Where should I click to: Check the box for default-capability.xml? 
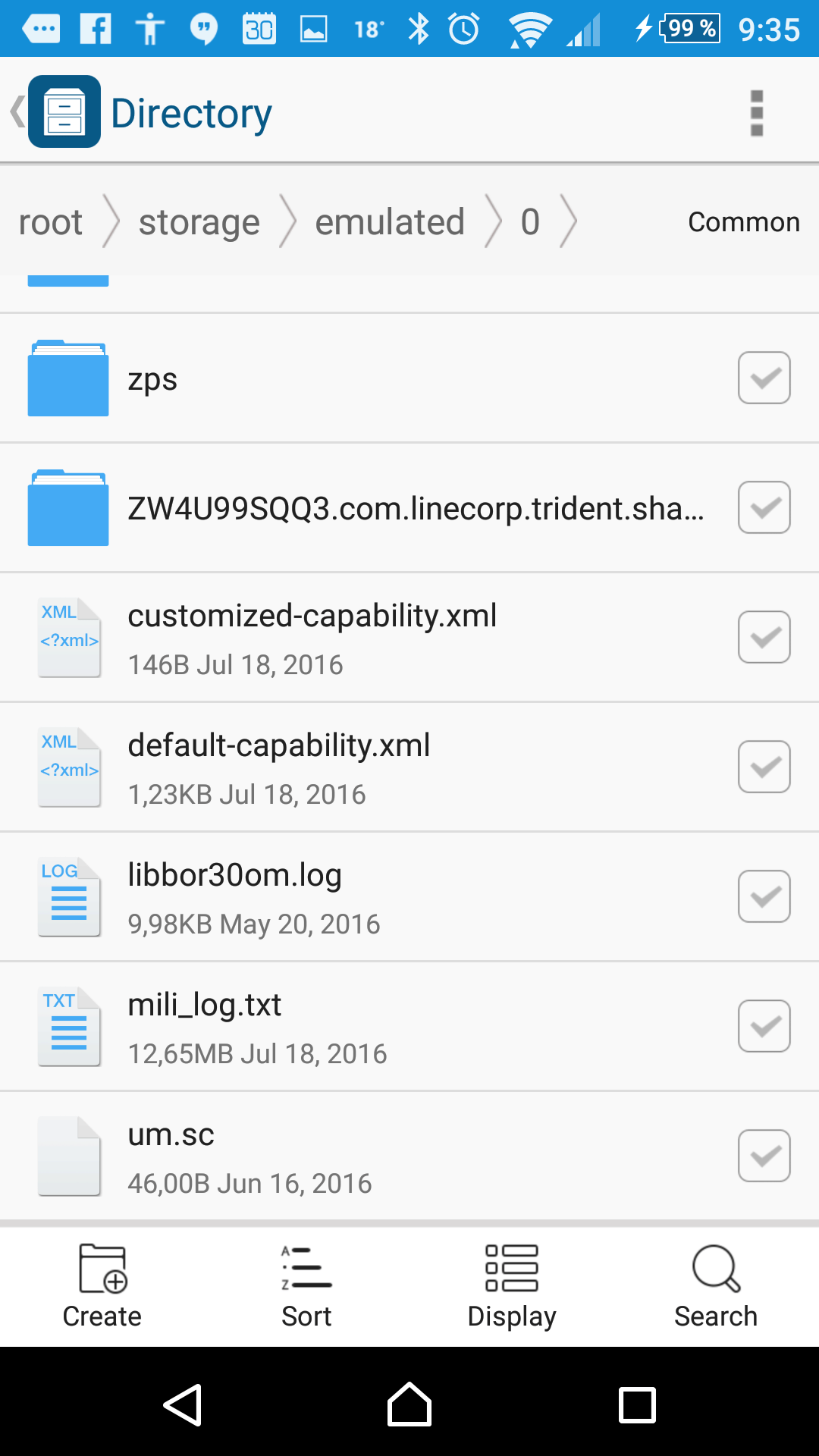[764, 767]
